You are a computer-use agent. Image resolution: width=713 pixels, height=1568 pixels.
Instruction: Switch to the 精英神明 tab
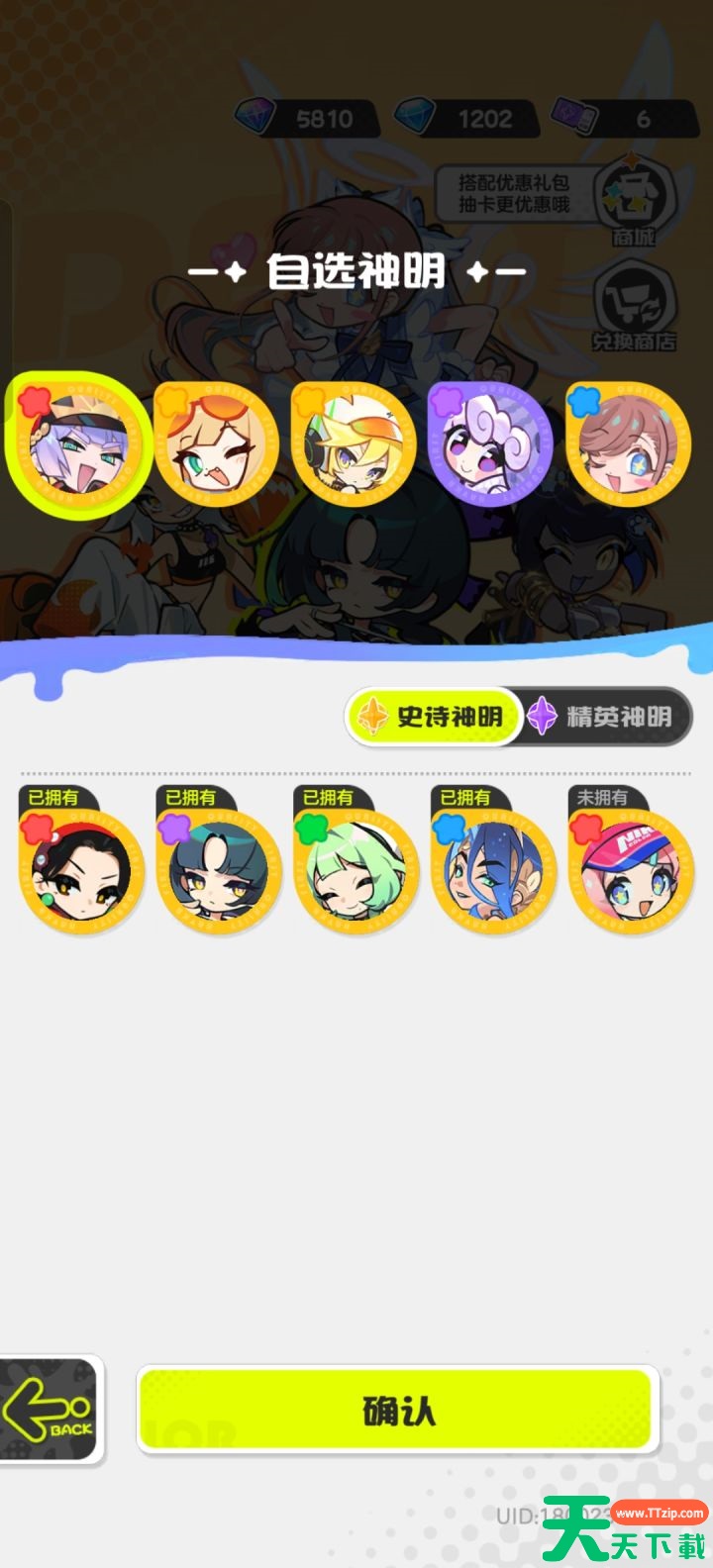pos(606,716)
